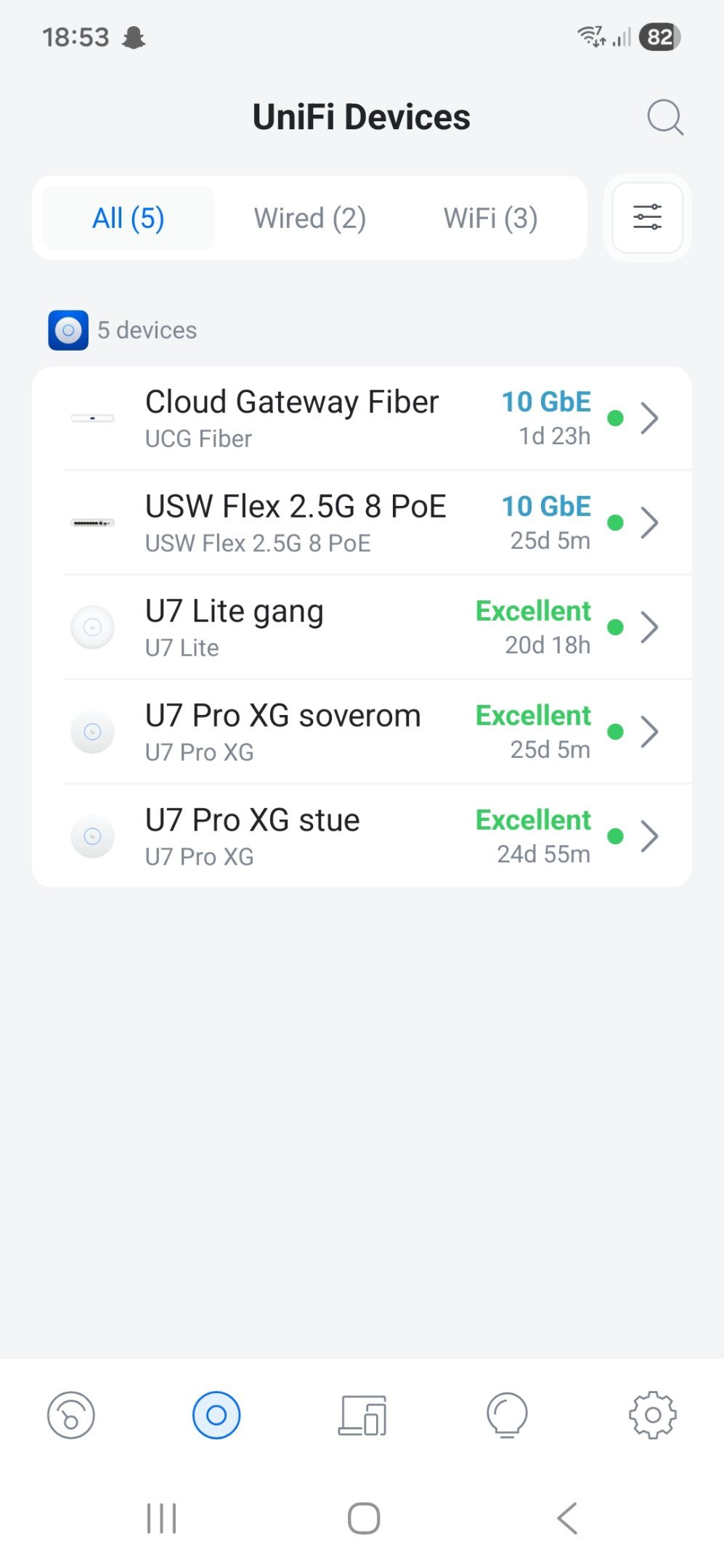This screenshot has height=1568, width=724.
Task: Open the settings gear tab
Action: [652, 1415]
